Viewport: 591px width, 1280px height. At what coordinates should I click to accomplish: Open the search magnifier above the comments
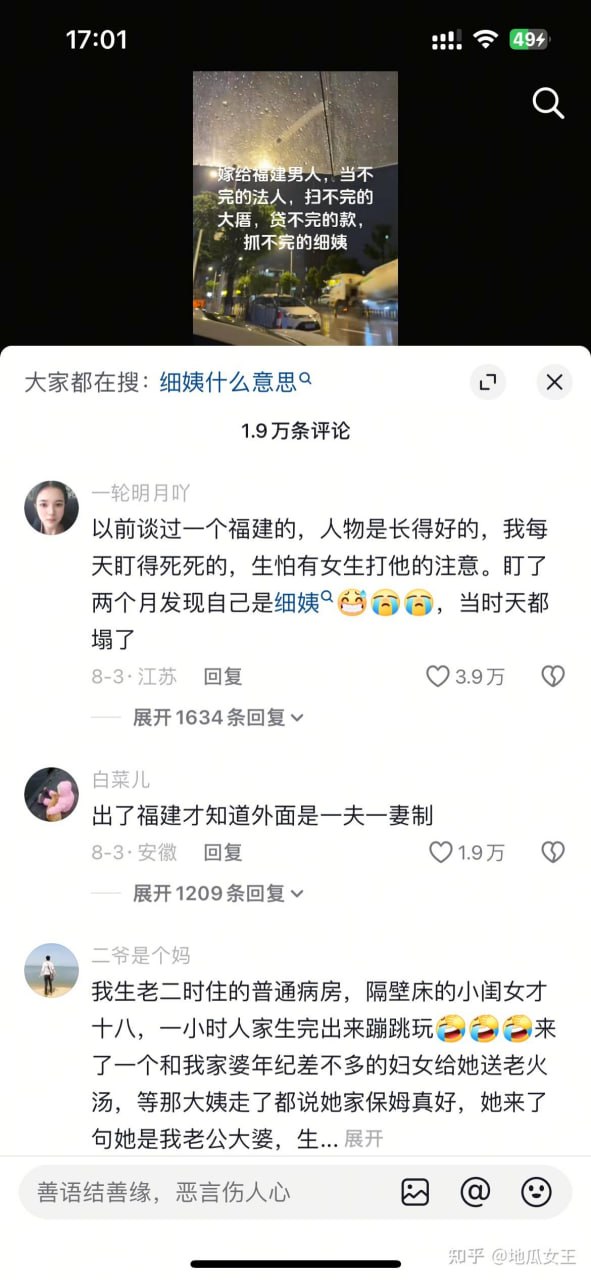tap(548, 102)
